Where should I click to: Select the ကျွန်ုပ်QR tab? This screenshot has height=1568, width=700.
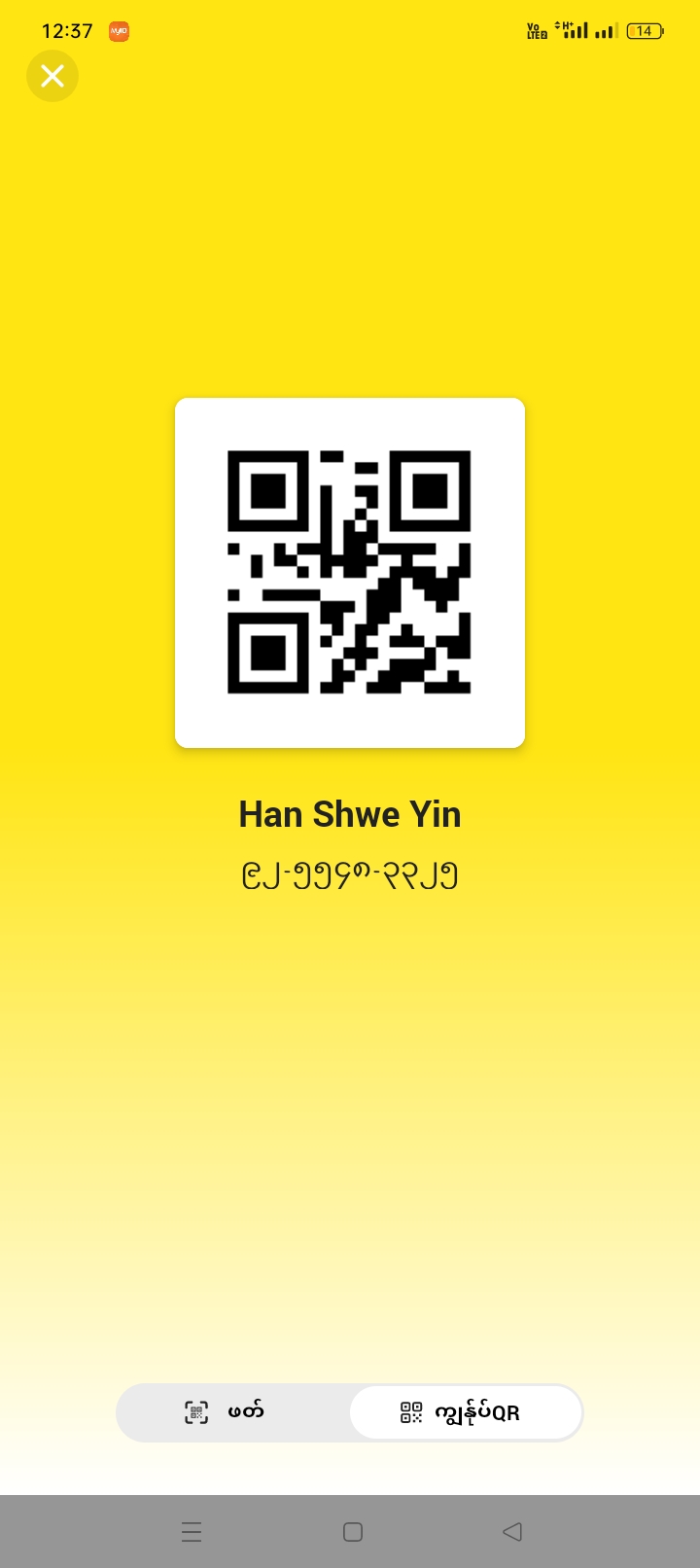[466, 1412]
